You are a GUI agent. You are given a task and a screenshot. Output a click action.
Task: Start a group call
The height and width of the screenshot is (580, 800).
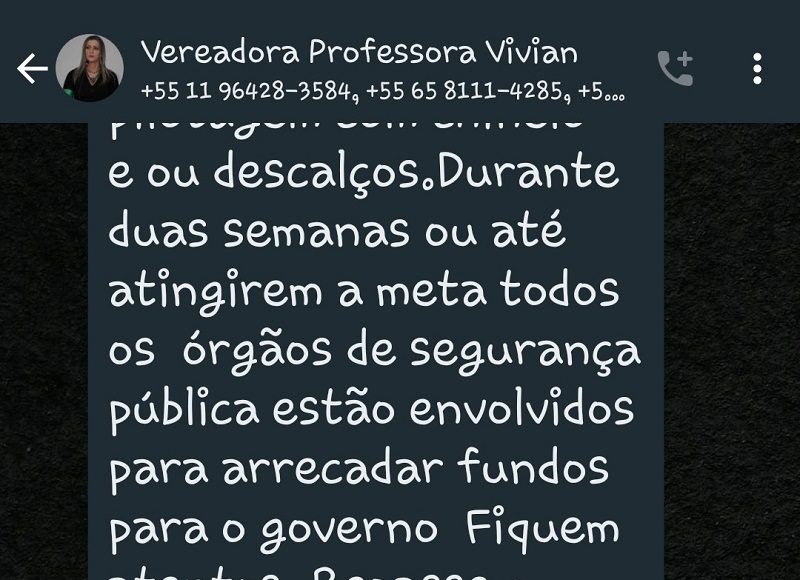click(675, 68)
